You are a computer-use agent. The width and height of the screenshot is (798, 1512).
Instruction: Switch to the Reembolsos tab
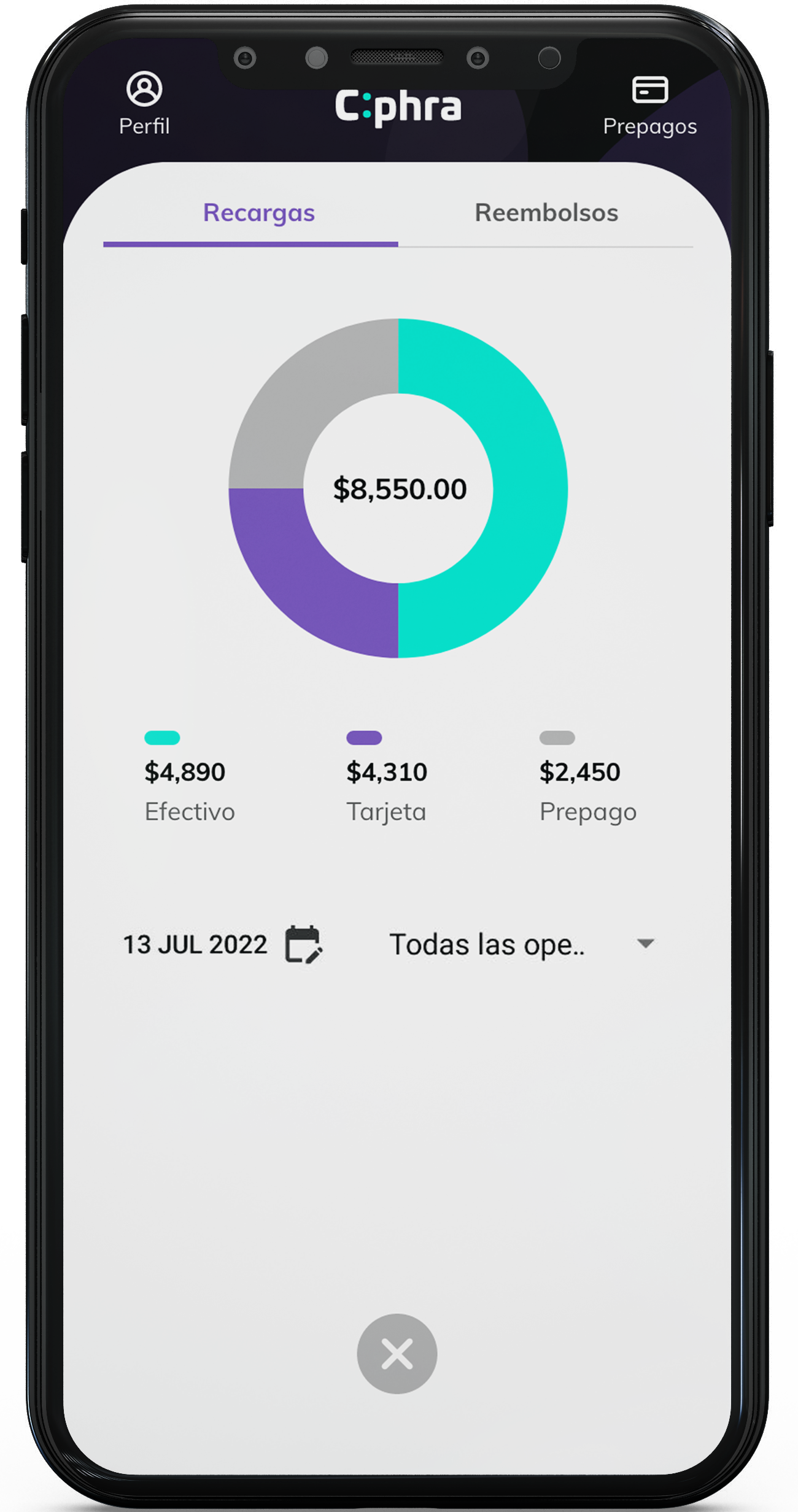tap(546, 214)
